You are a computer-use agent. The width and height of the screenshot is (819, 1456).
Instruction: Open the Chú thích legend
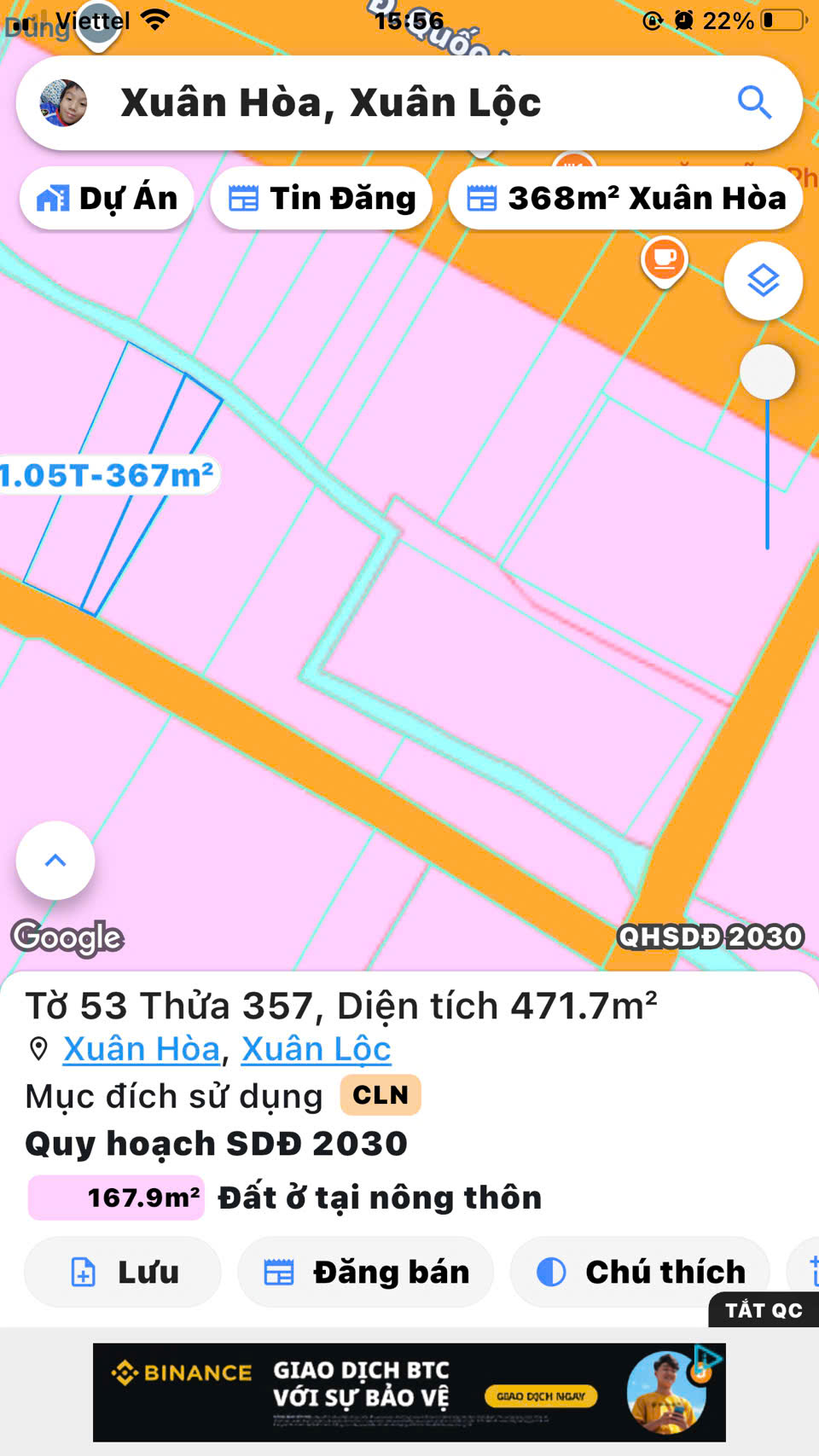pos(640,1272)
